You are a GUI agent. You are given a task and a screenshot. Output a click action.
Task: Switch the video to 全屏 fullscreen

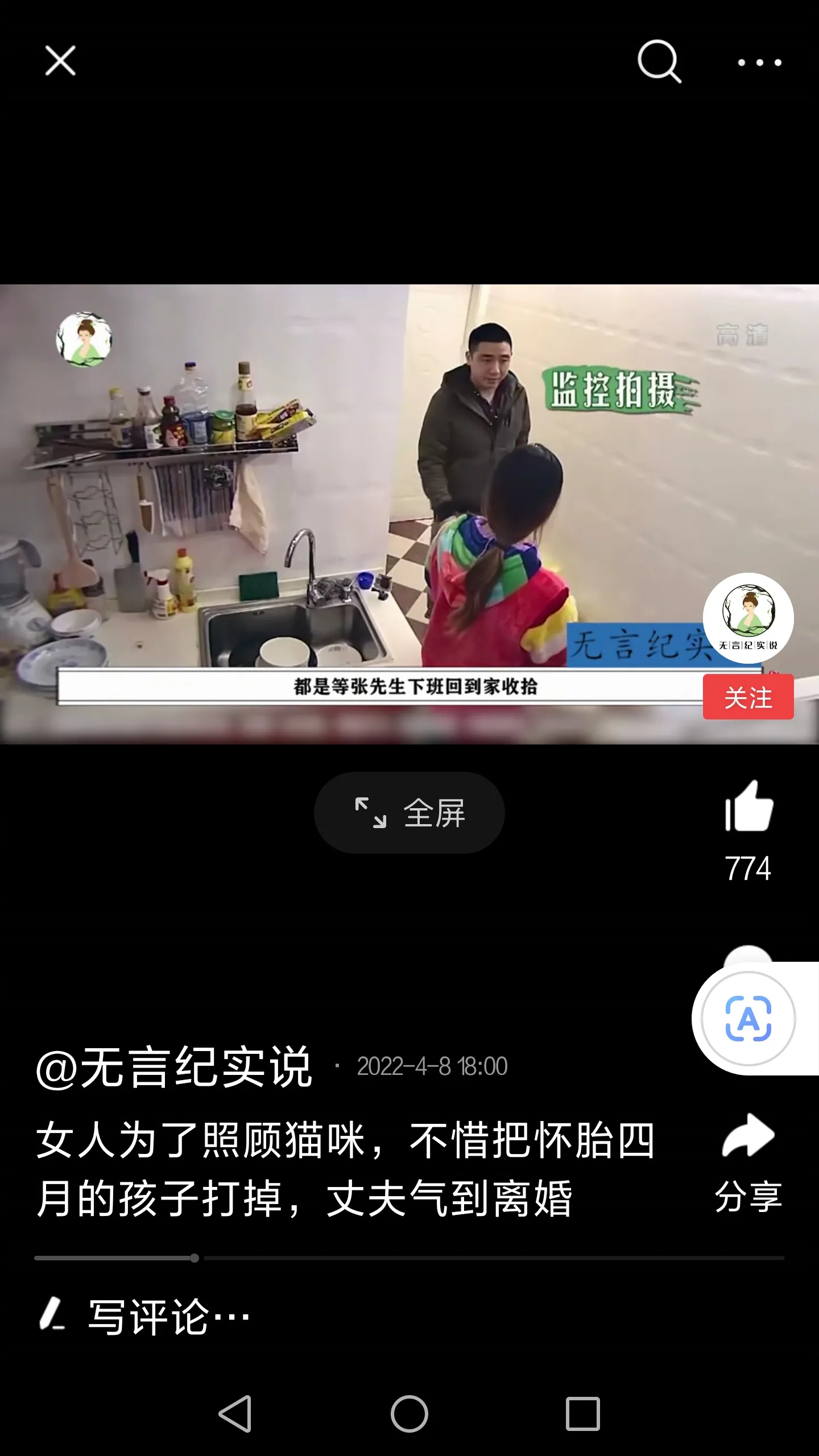click(409, 813)
